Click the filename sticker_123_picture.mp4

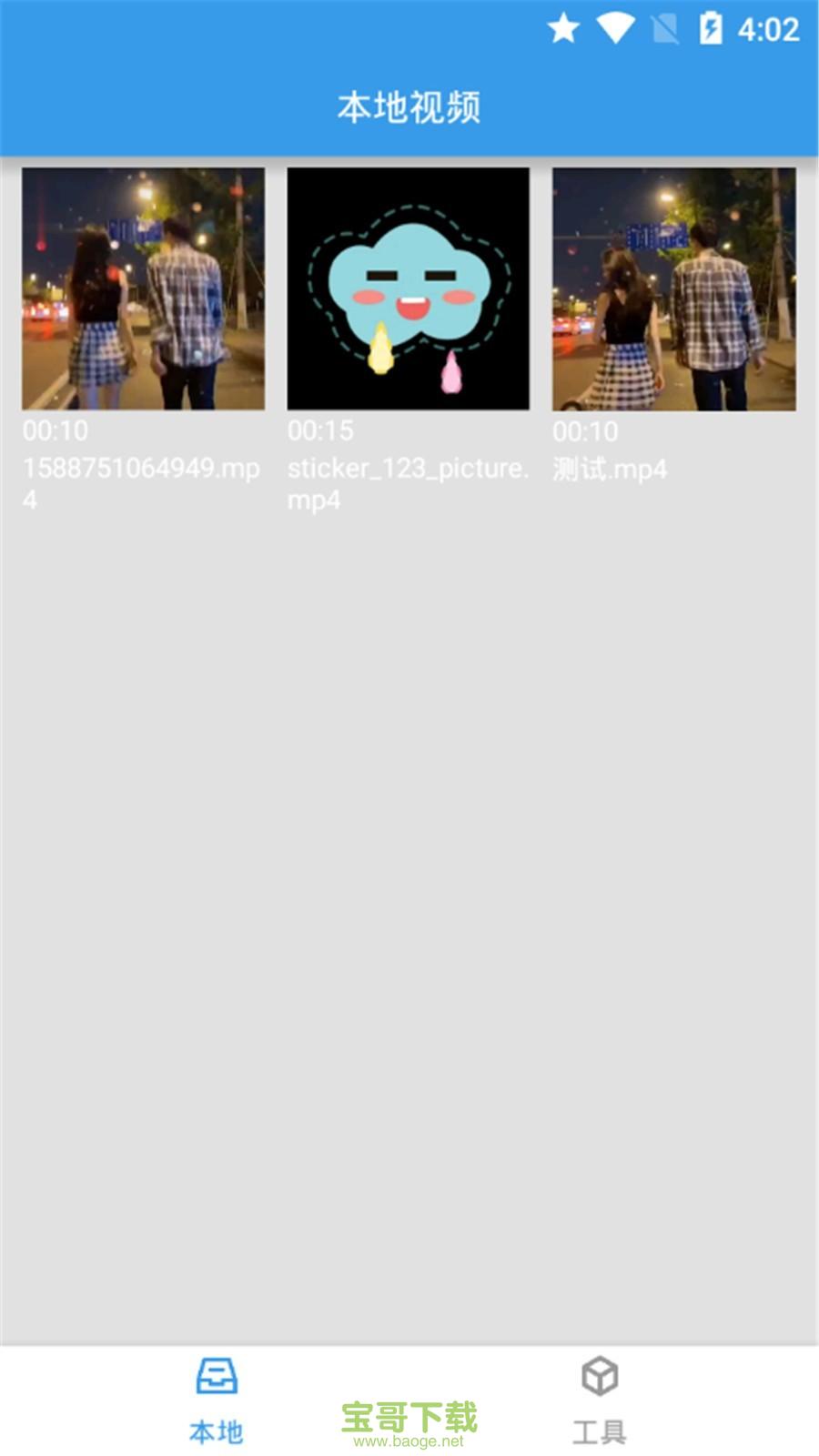click(x=408, y=470)
